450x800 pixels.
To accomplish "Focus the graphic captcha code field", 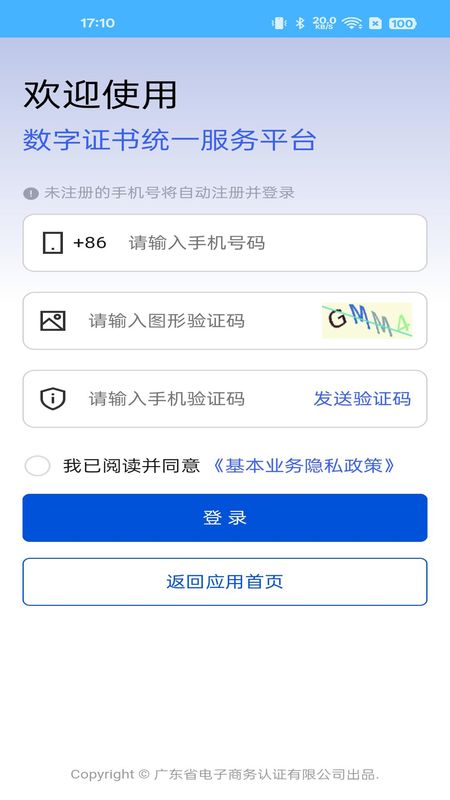I will click(x=199, y=321).
